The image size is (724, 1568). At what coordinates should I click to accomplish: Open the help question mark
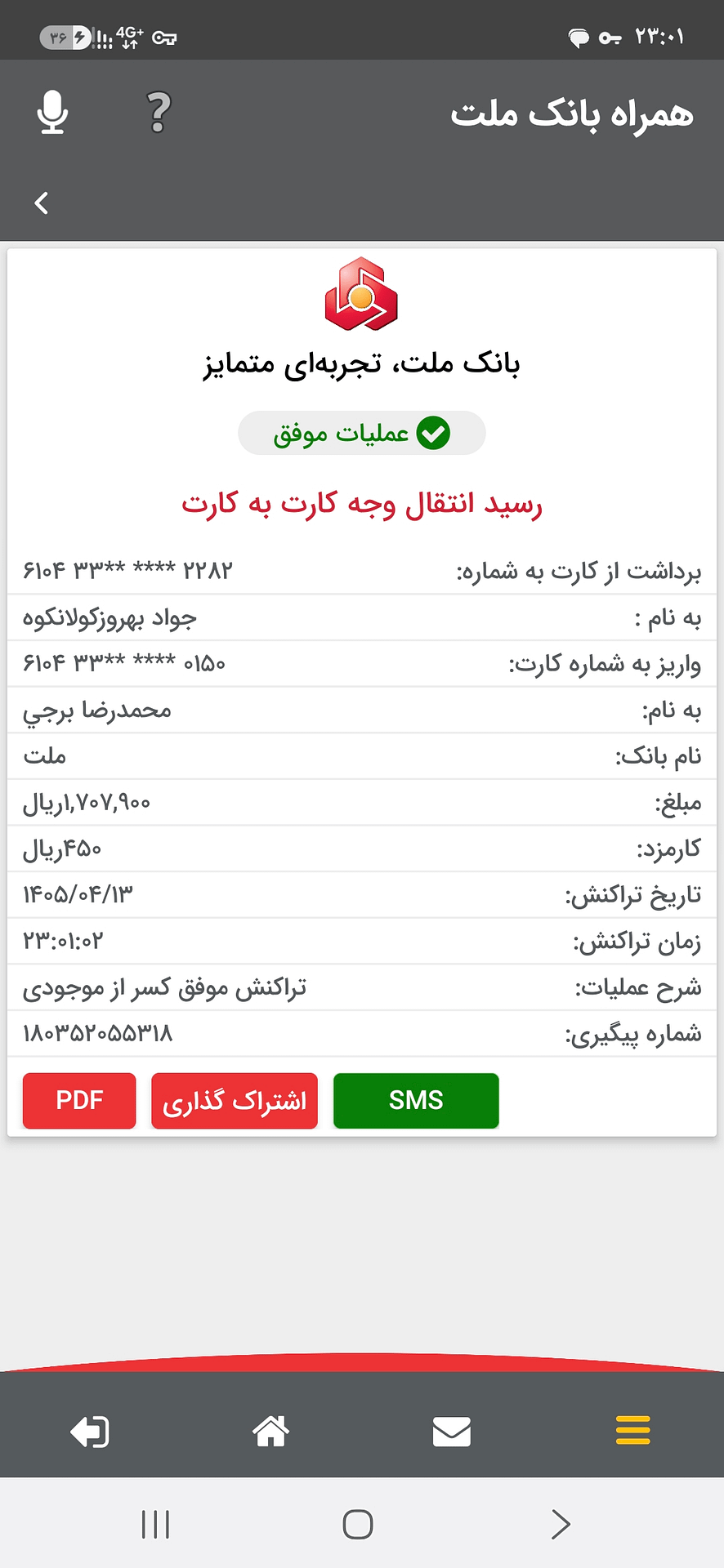click(159, 112)
